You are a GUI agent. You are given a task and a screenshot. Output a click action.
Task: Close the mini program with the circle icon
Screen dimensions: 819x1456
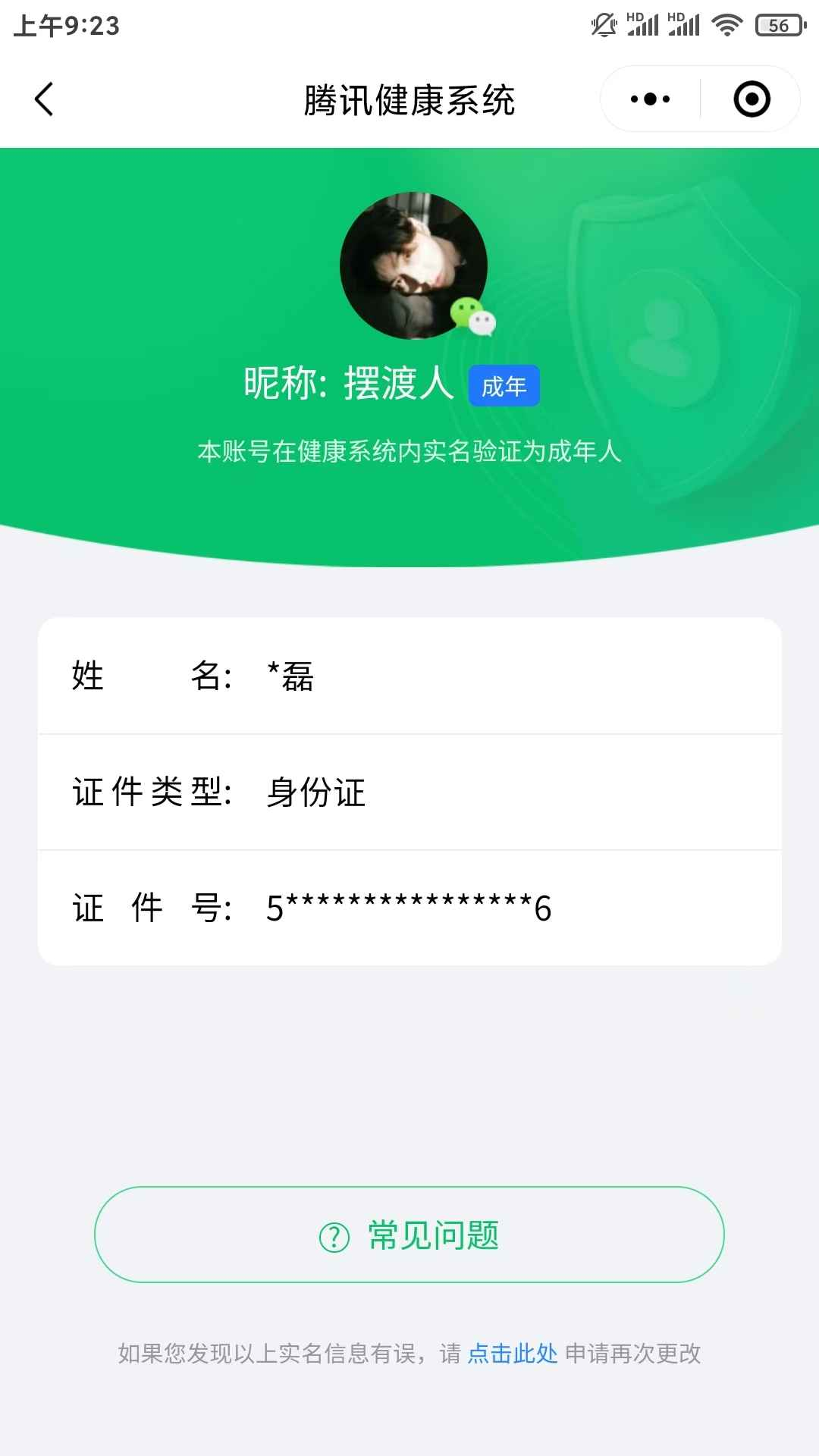pyautogui.click(x=752, y=99)
